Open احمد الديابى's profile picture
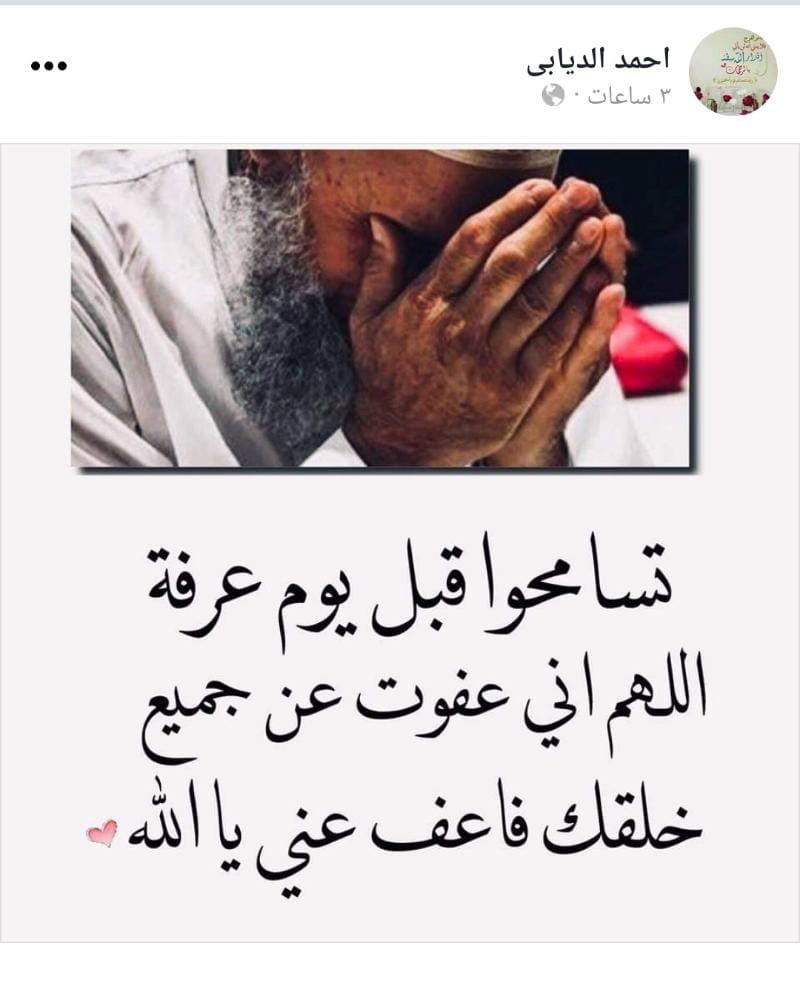The image size is (800, 1000). point(733,70)
